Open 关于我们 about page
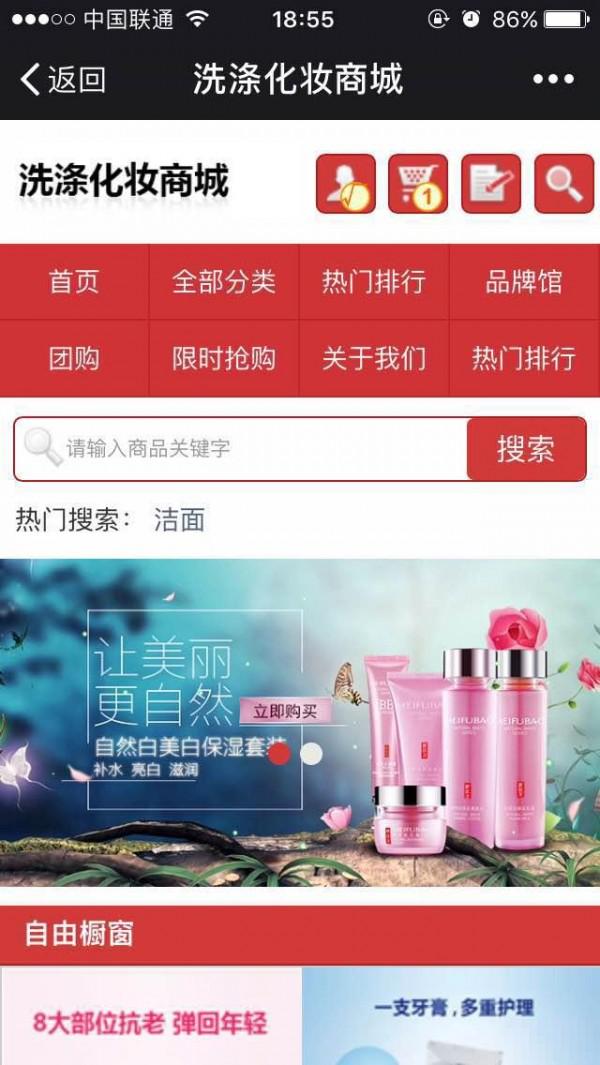The height and width of the screenshot is (1065, 600). pos(374,358)
